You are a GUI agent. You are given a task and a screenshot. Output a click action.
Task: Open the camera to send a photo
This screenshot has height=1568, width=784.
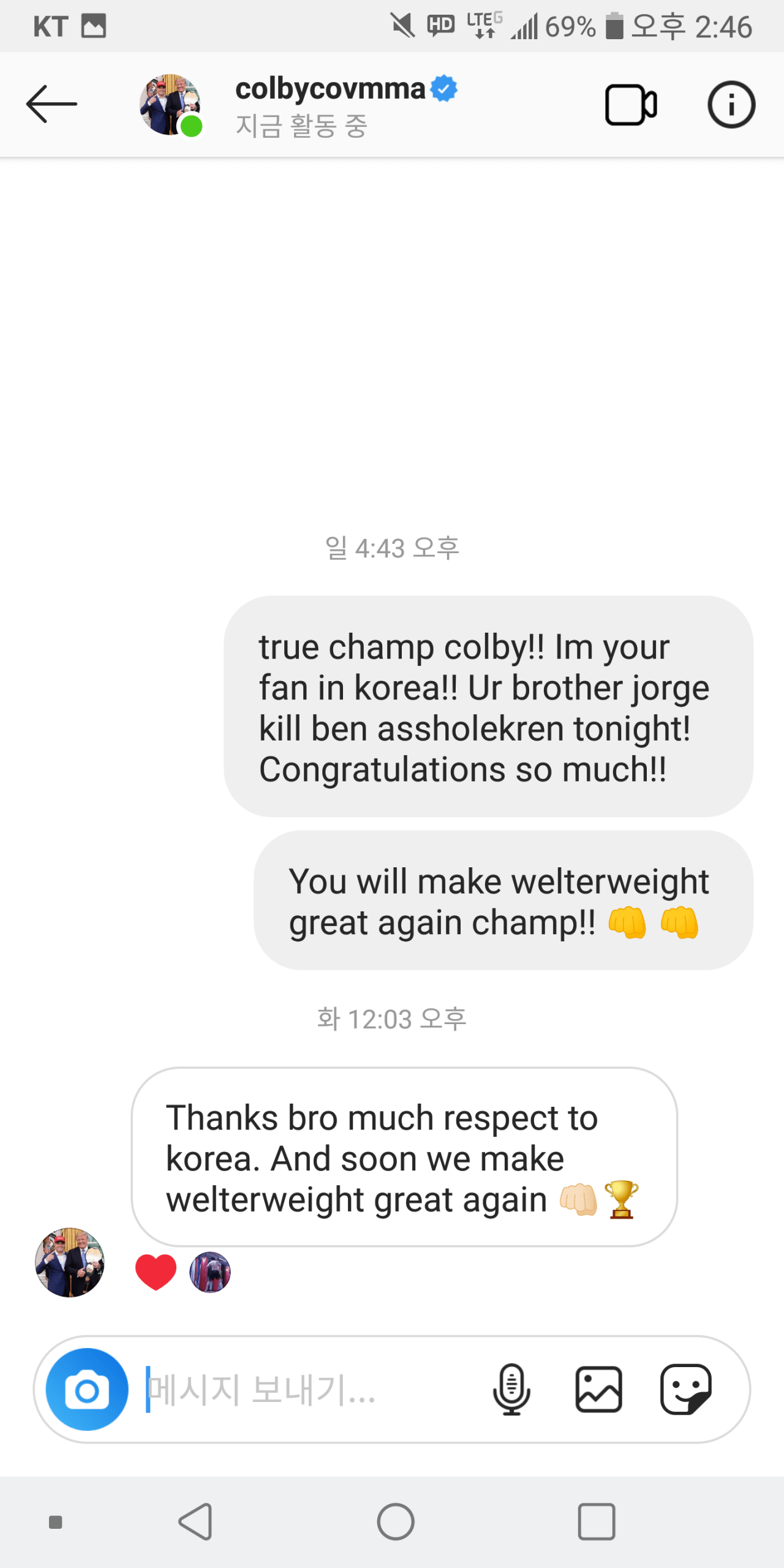pos(87,1389)
